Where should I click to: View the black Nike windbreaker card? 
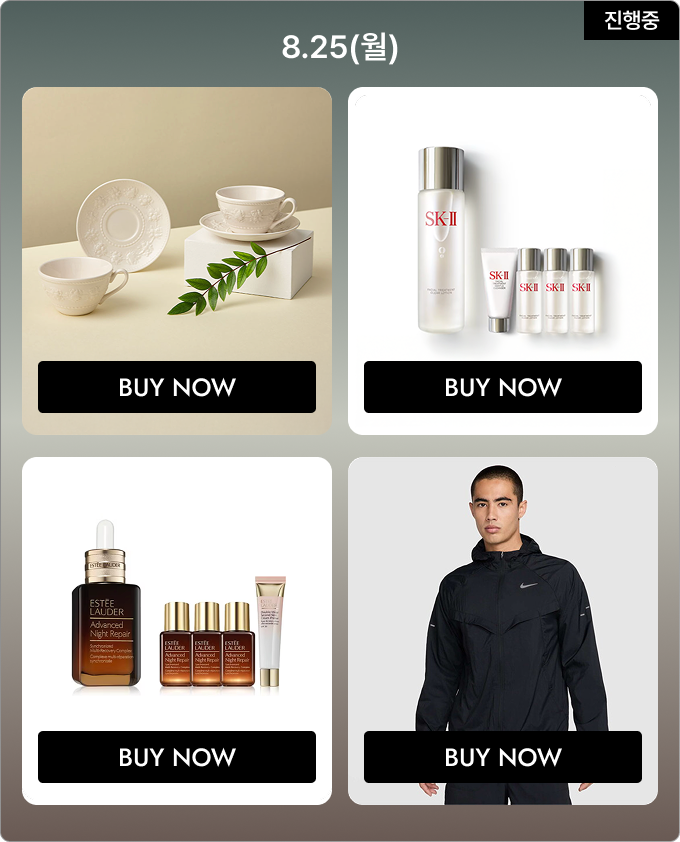(503, 600)
